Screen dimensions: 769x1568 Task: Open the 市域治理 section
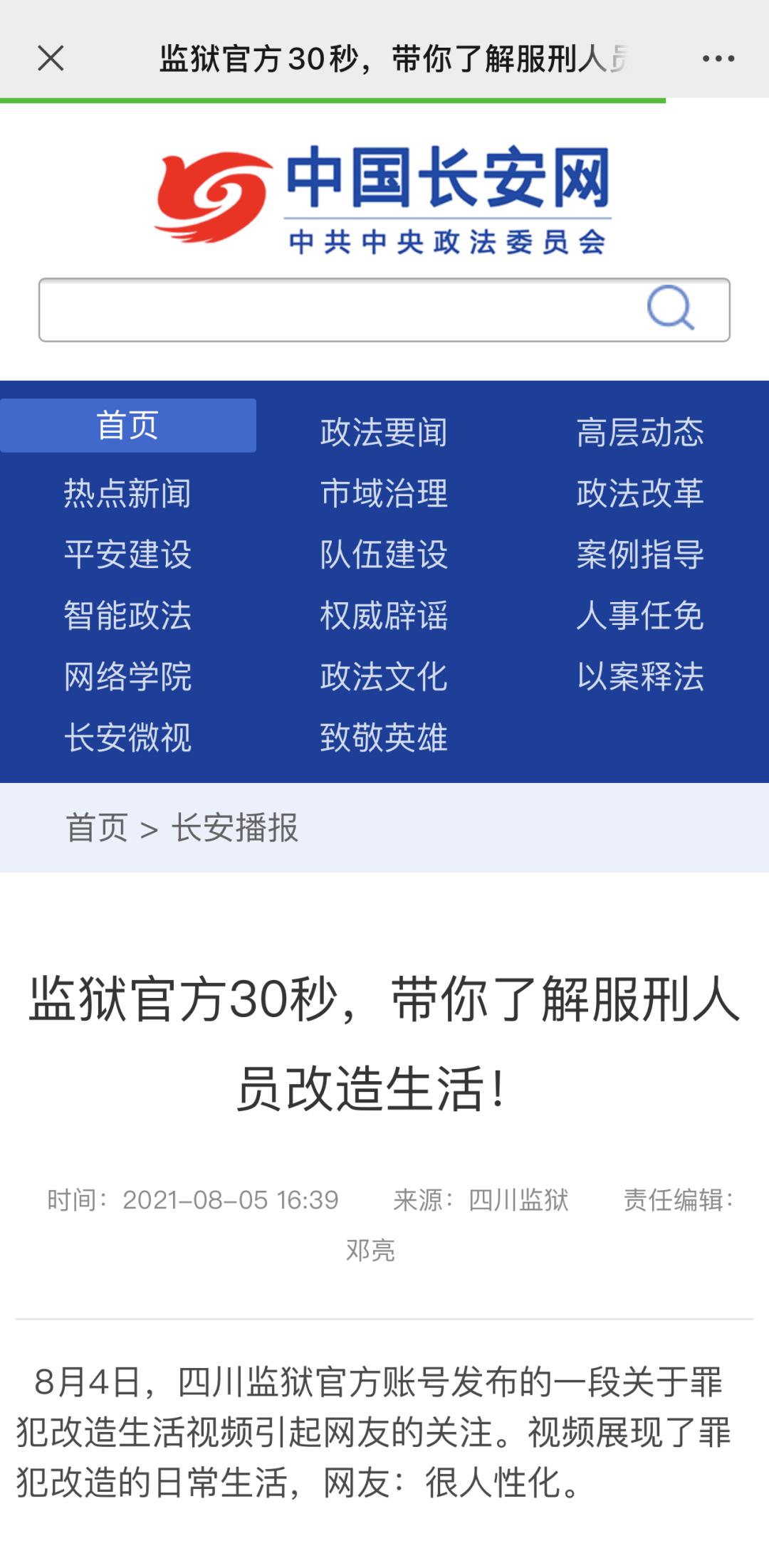384,493
